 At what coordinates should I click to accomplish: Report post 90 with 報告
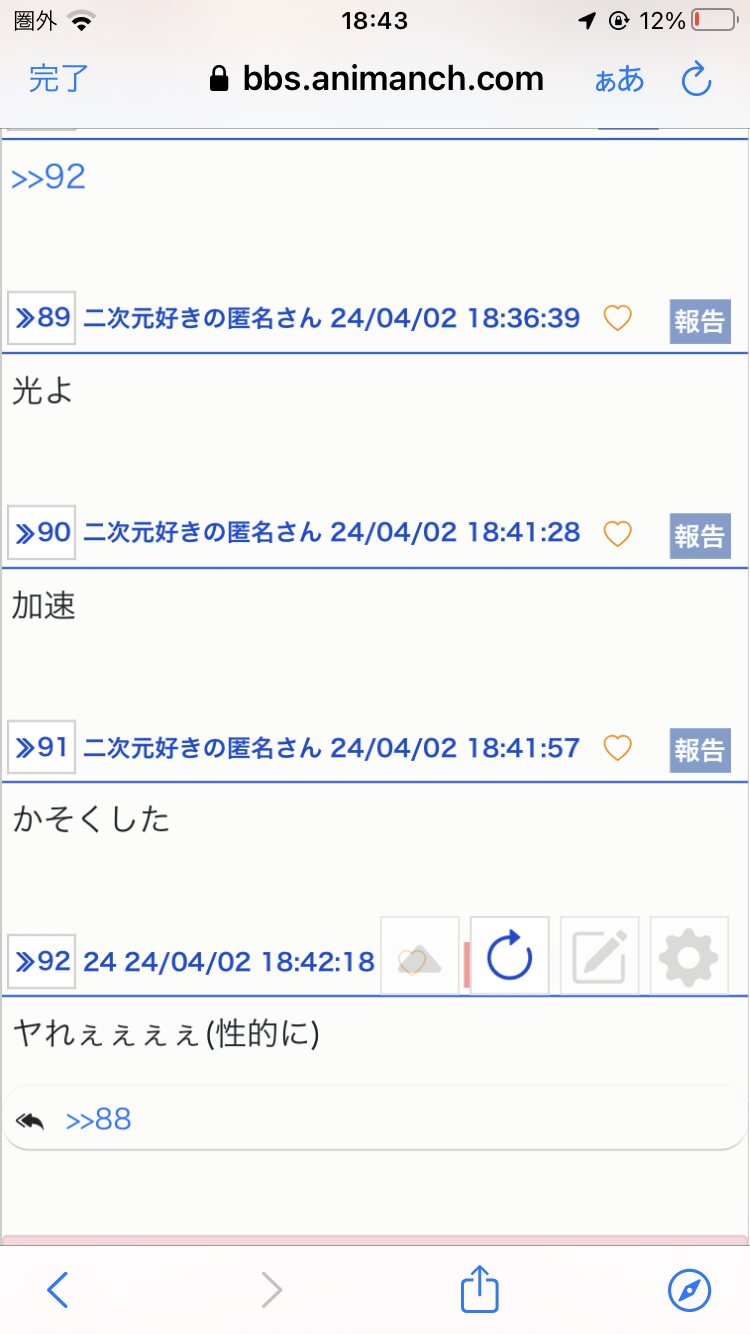699,536
